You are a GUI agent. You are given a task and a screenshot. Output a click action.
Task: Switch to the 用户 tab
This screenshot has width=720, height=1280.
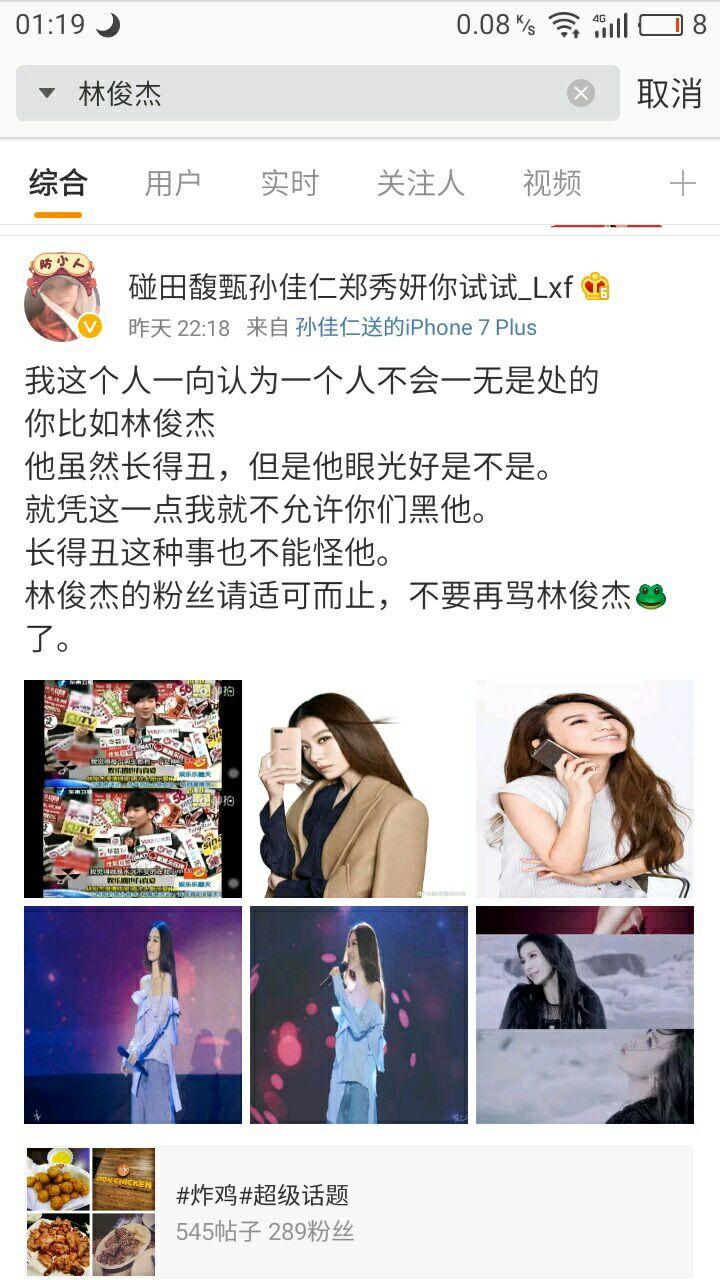tap(173, 183)
